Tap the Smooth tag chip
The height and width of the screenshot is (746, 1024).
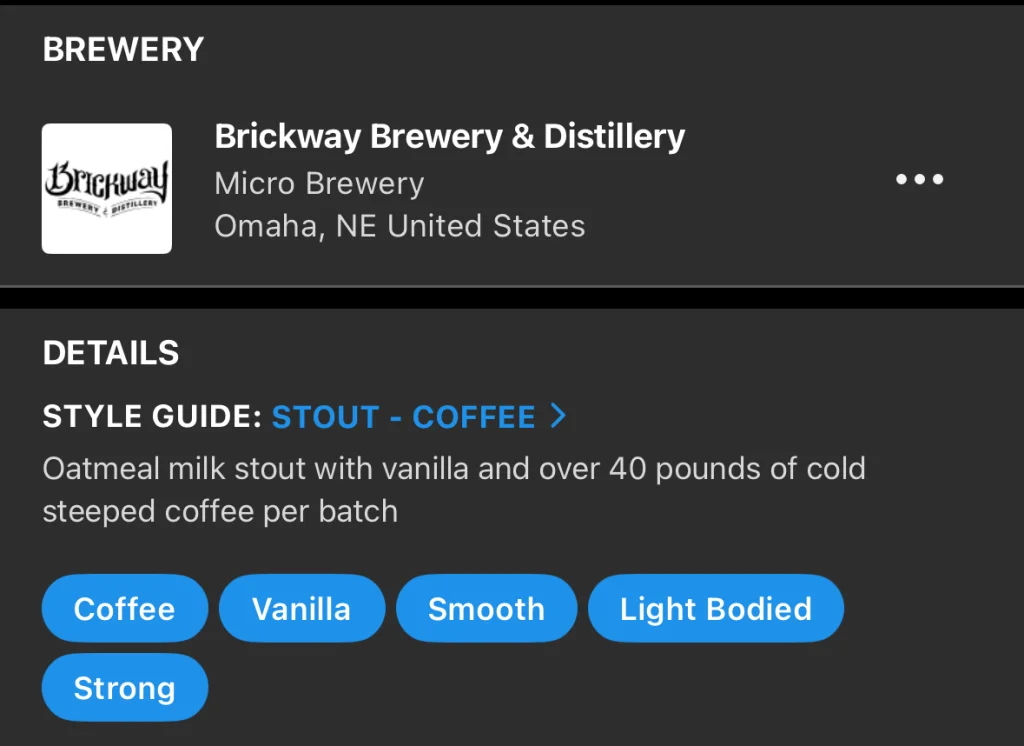[x=486, y=609]
